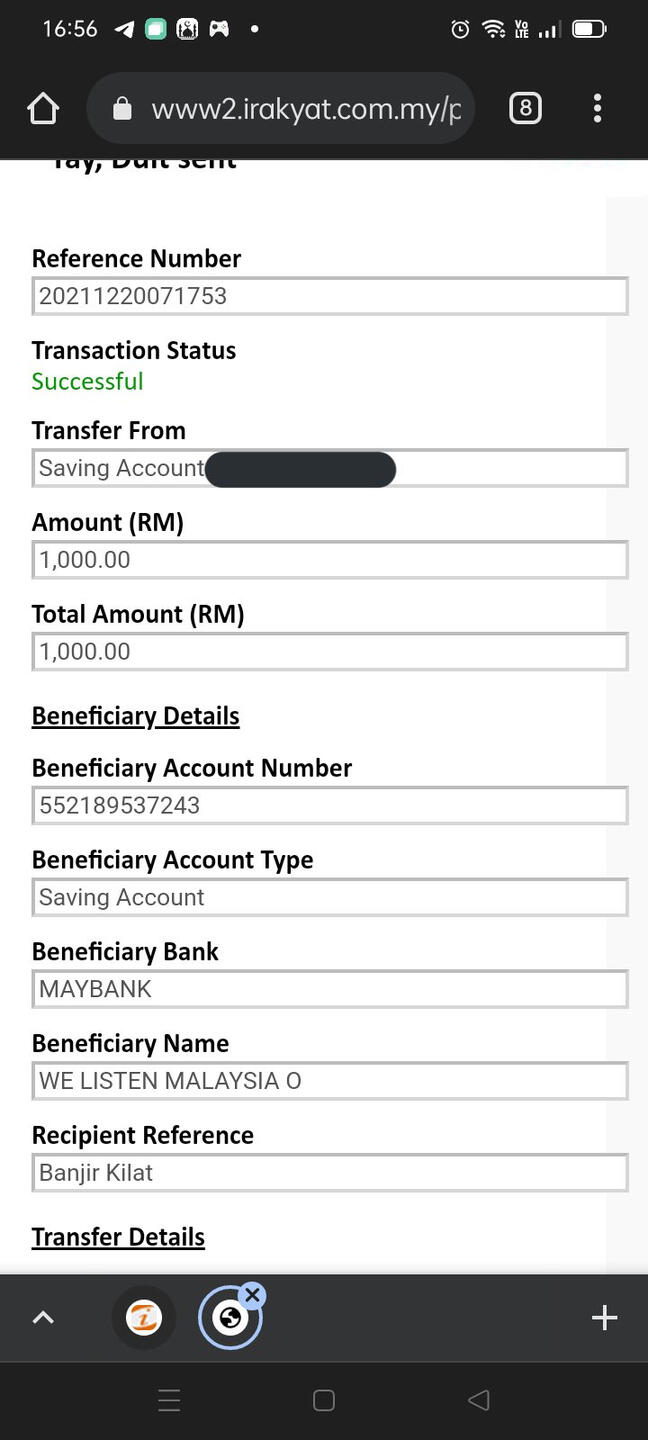
Task: Tap the Beneficiary Account Number field
Action: pyautogui.click(x=330, y=805)
